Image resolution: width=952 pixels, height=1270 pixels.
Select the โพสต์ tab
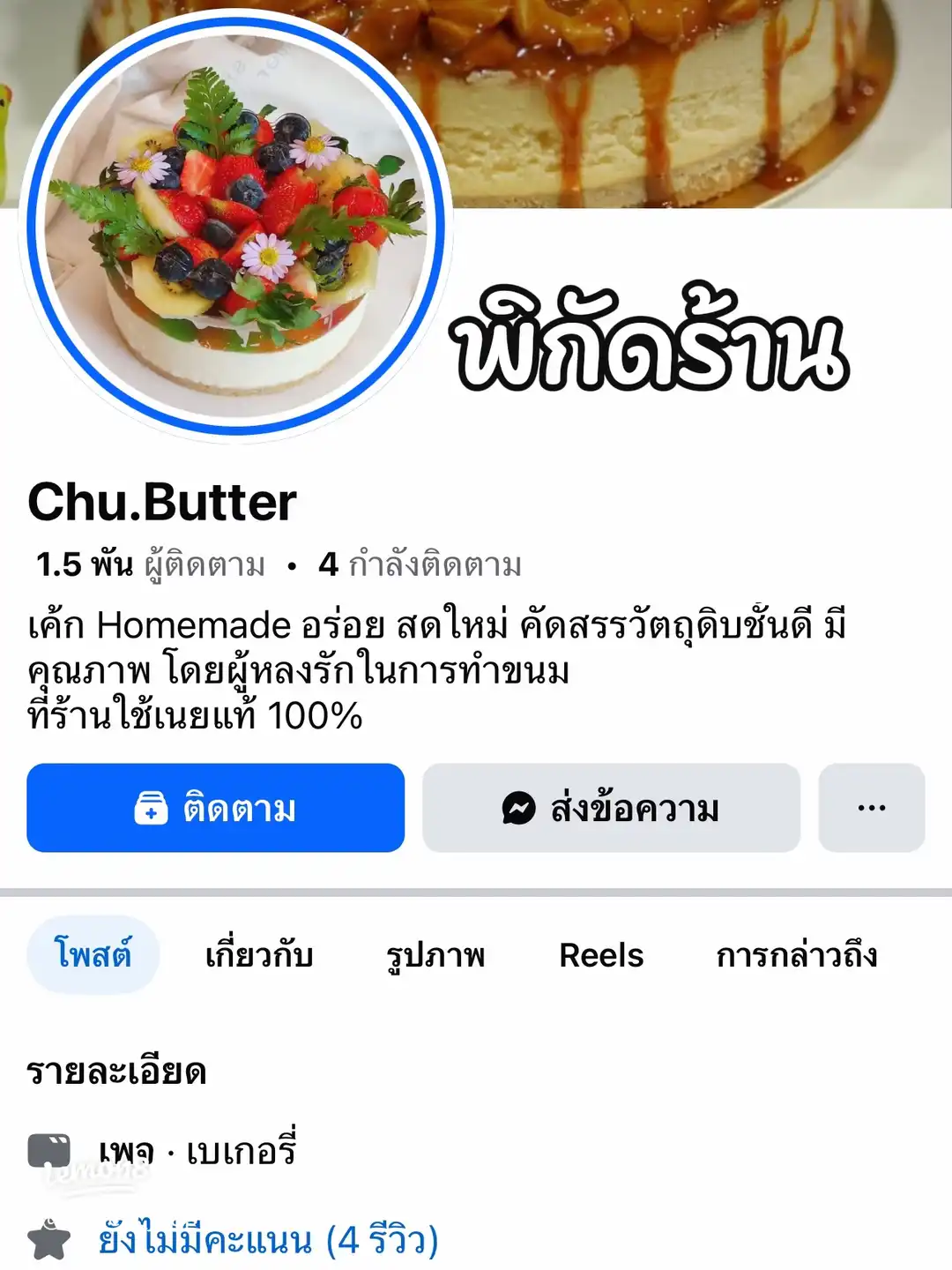point(93,955)
